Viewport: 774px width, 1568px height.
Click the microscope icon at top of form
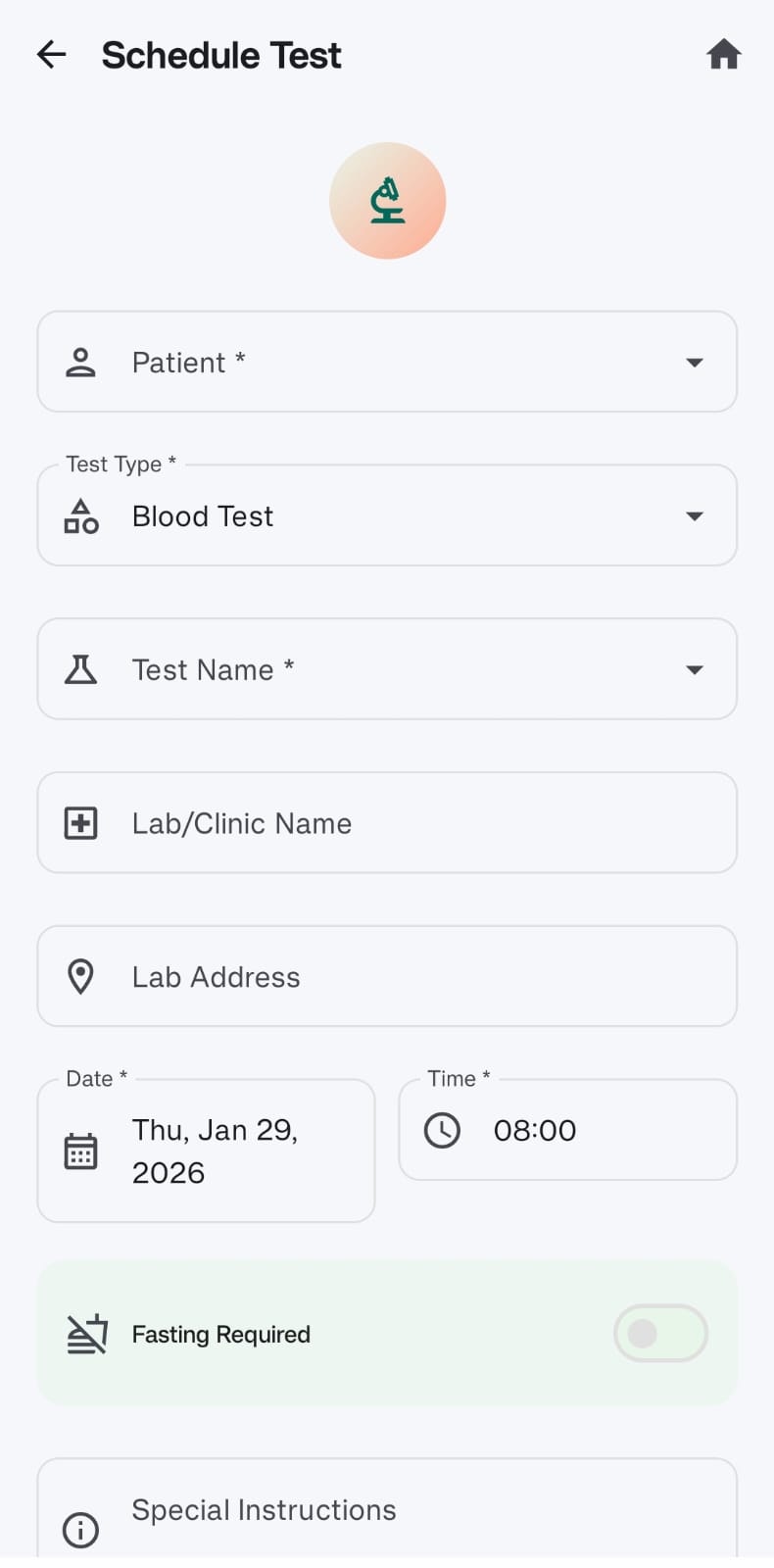(x=387, y=200)
